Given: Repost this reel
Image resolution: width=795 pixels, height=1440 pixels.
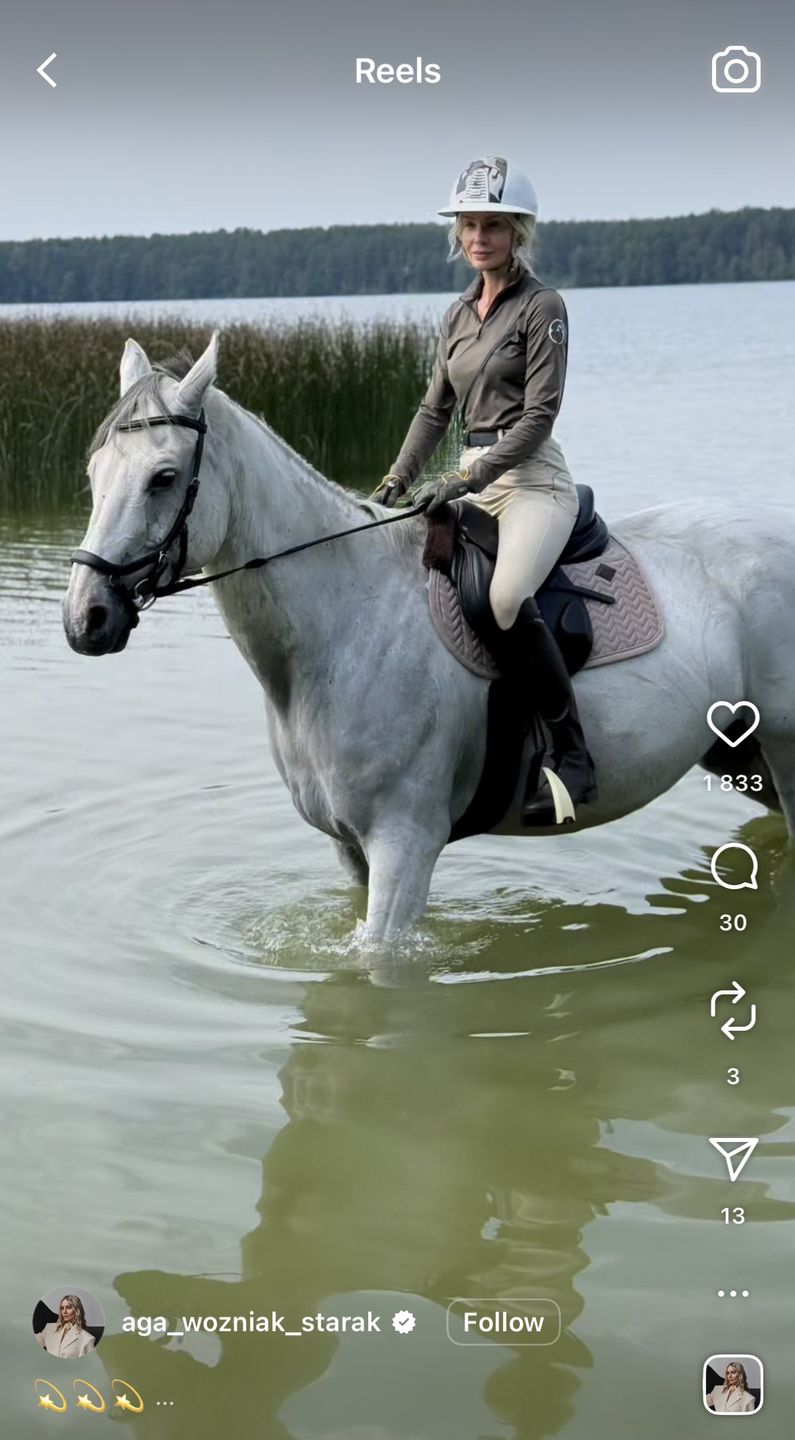Looking at the screenshot, I should [x=733, y=1010].
